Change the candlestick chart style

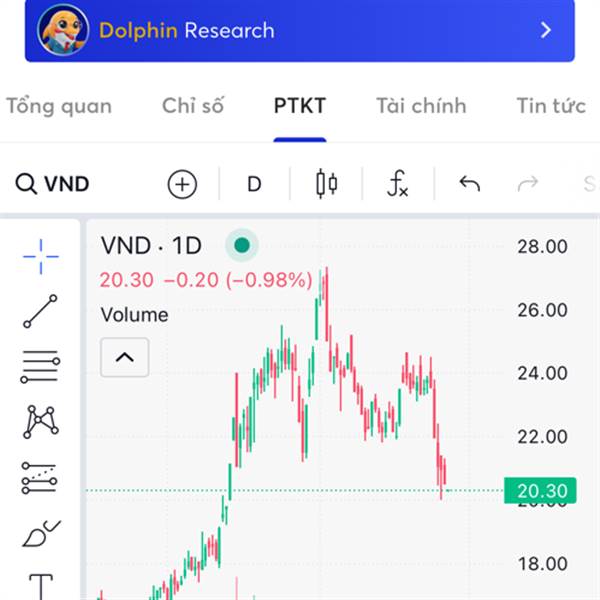(326, 184)
